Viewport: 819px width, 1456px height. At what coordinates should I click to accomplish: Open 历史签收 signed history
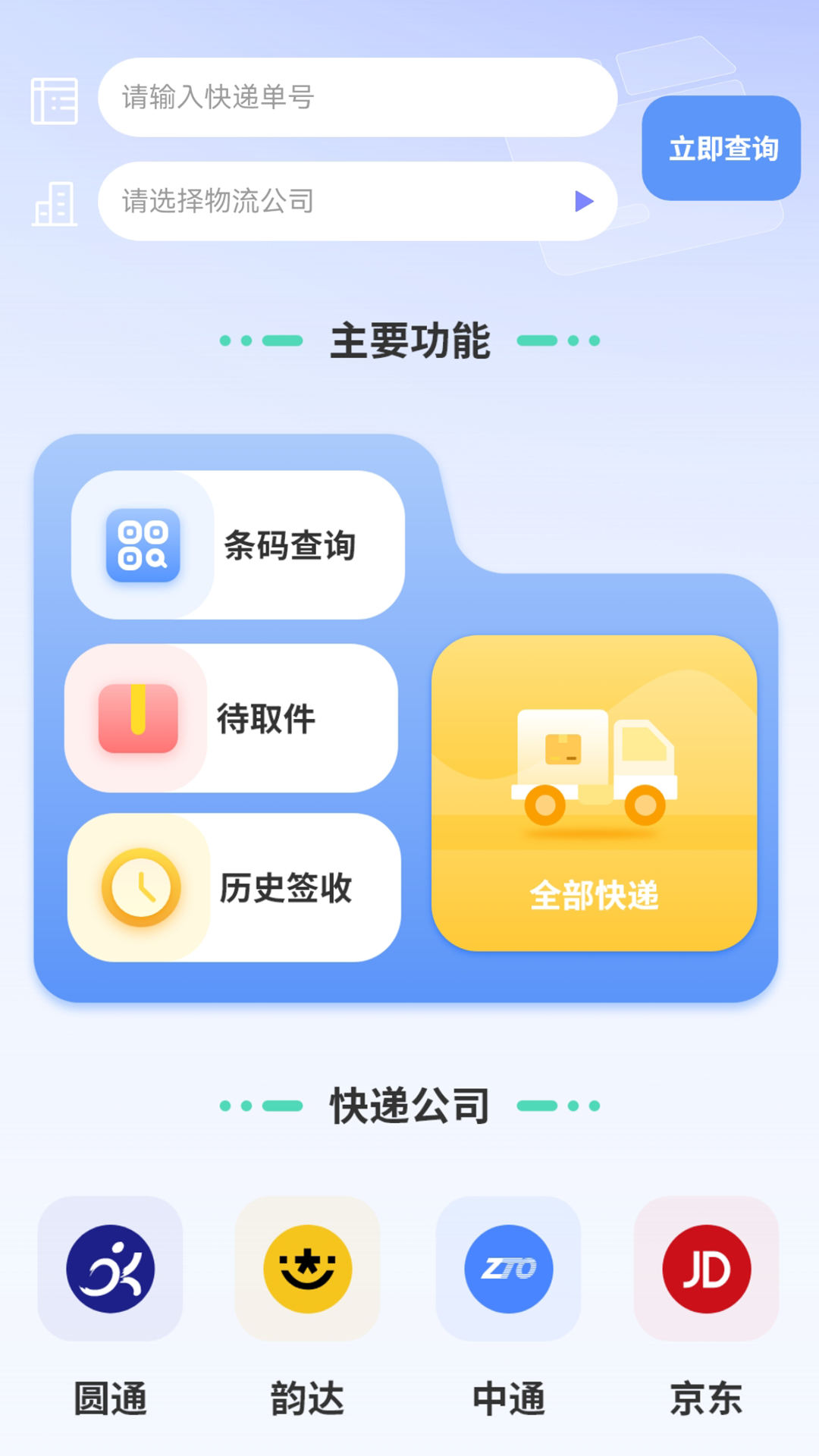234,888
